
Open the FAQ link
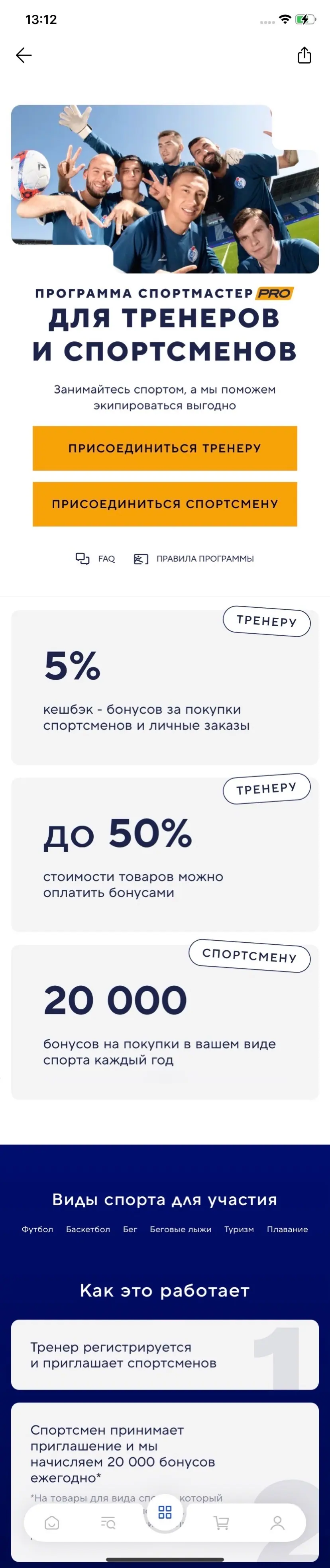[x=95, y=559]
